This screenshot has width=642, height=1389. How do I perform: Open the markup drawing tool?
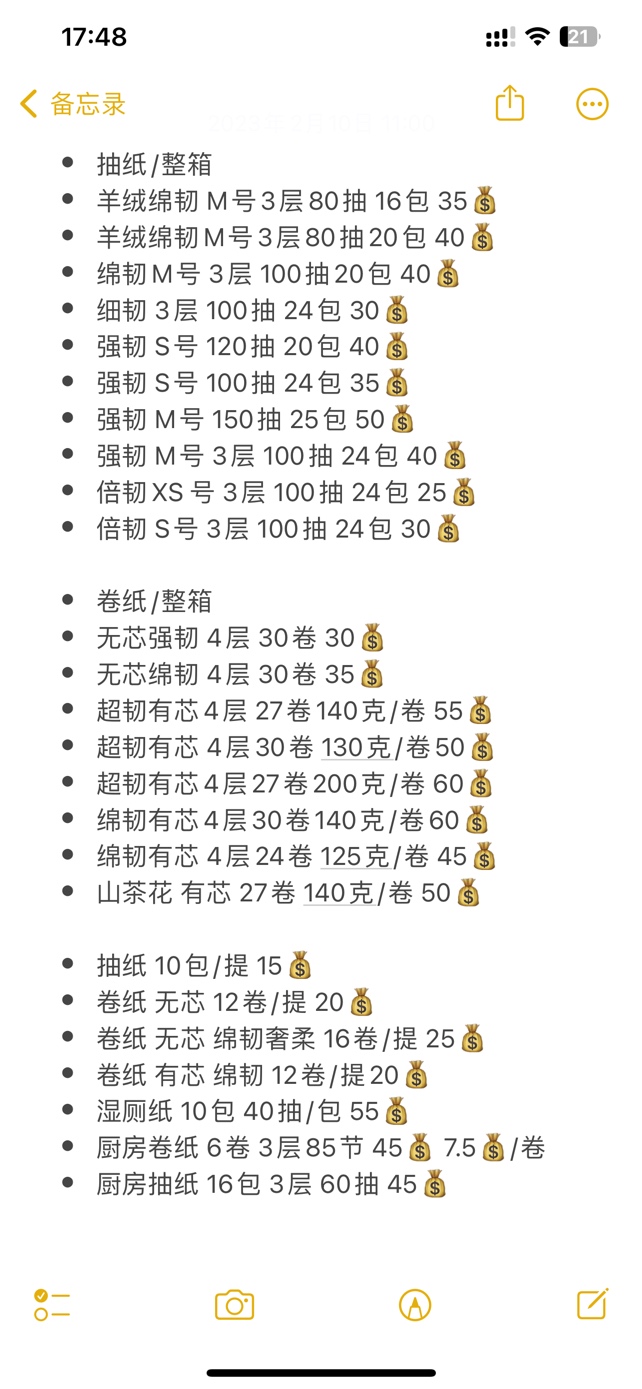[x=414, y=1305]
